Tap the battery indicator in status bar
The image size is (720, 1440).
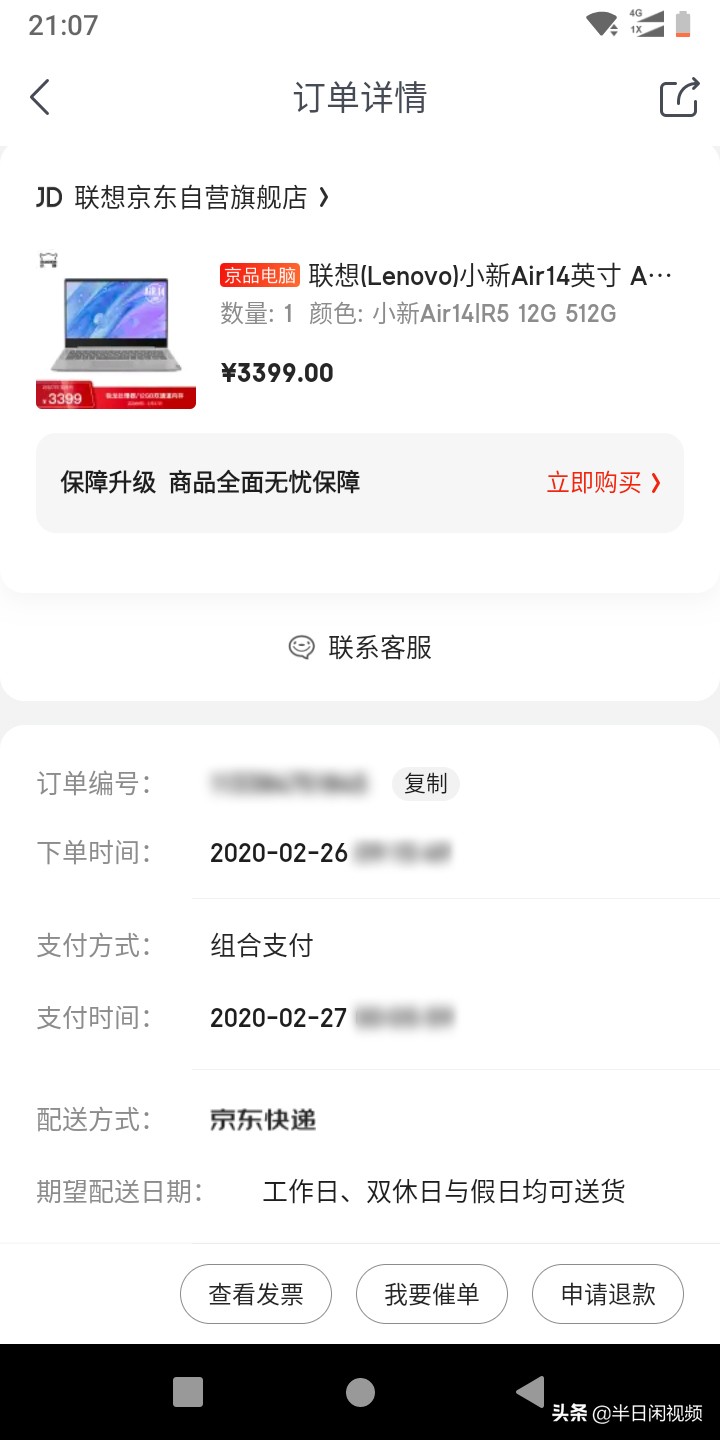pos(684,23)
